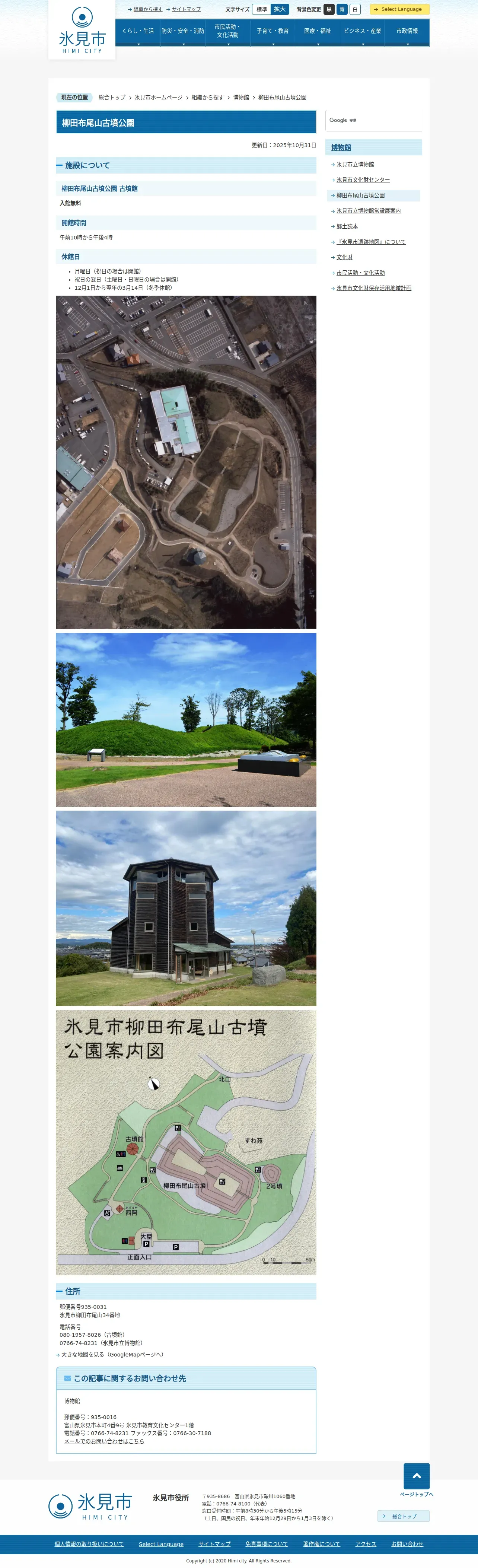Open the 文化財 sidebar link
This screenshot has height=1568, width=478.
point(344,257)
